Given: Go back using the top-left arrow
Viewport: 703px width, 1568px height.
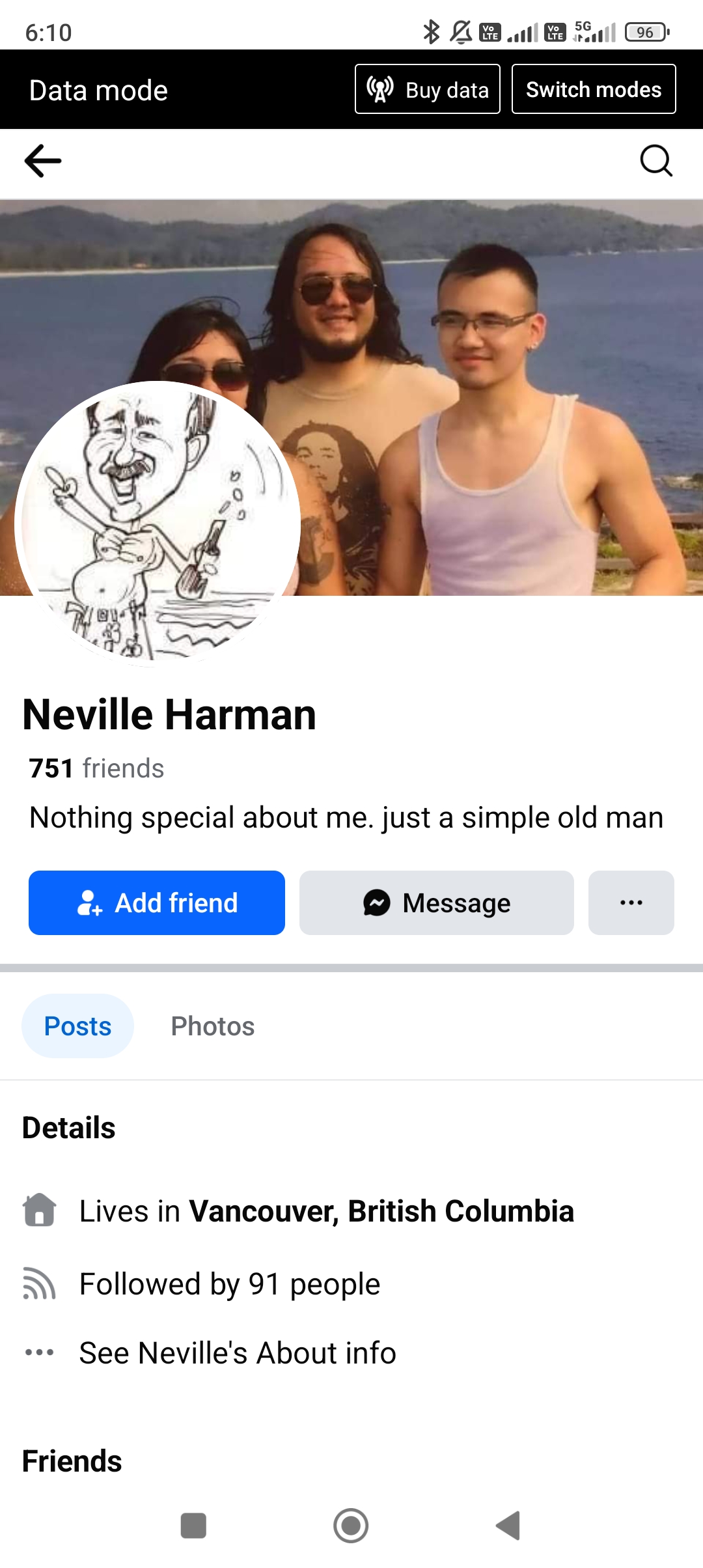Looking at the screenshot, I should point(43,161).
